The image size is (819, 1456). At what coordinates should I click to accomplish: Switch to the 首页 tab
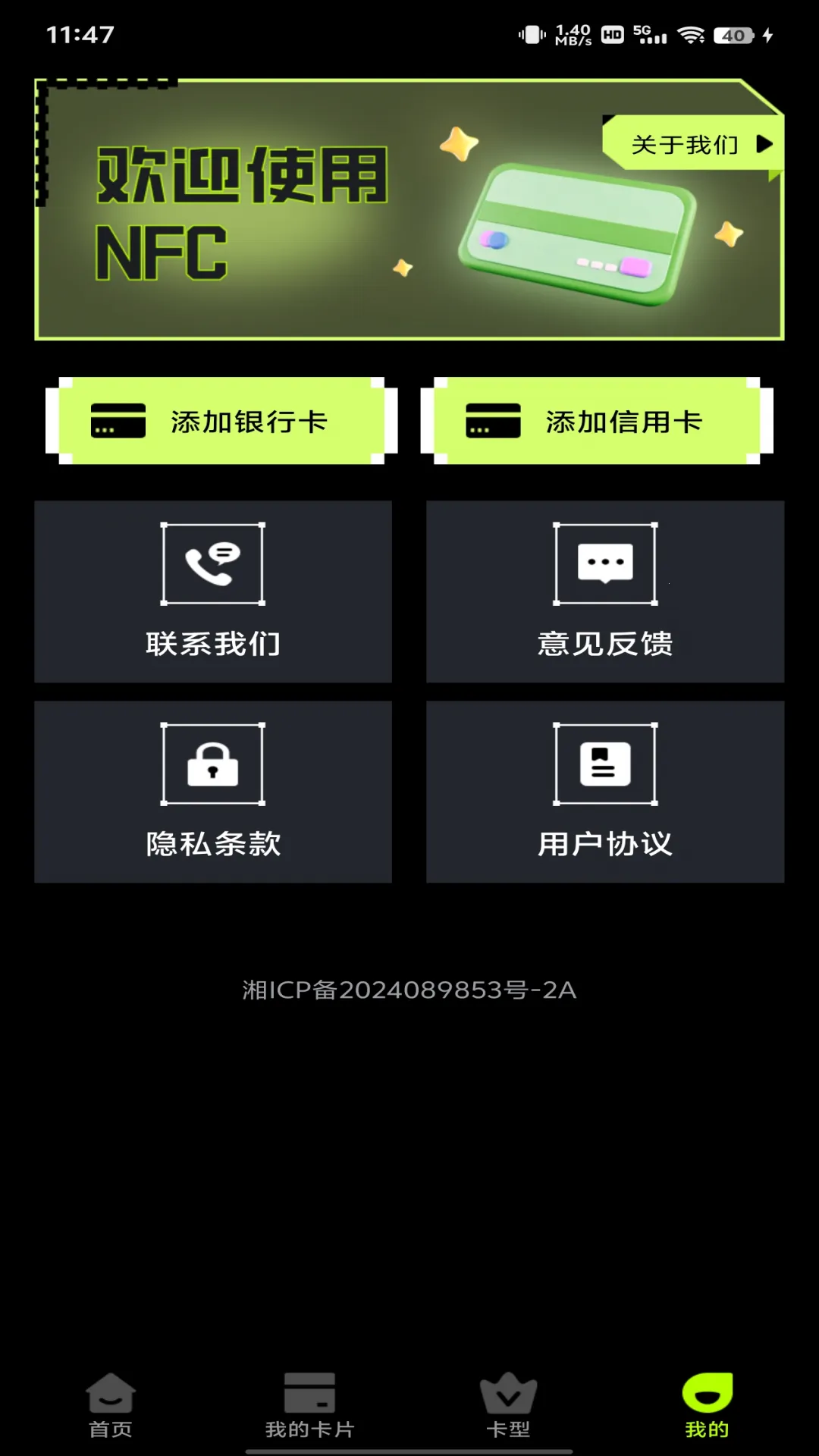tap(111, 1405)
